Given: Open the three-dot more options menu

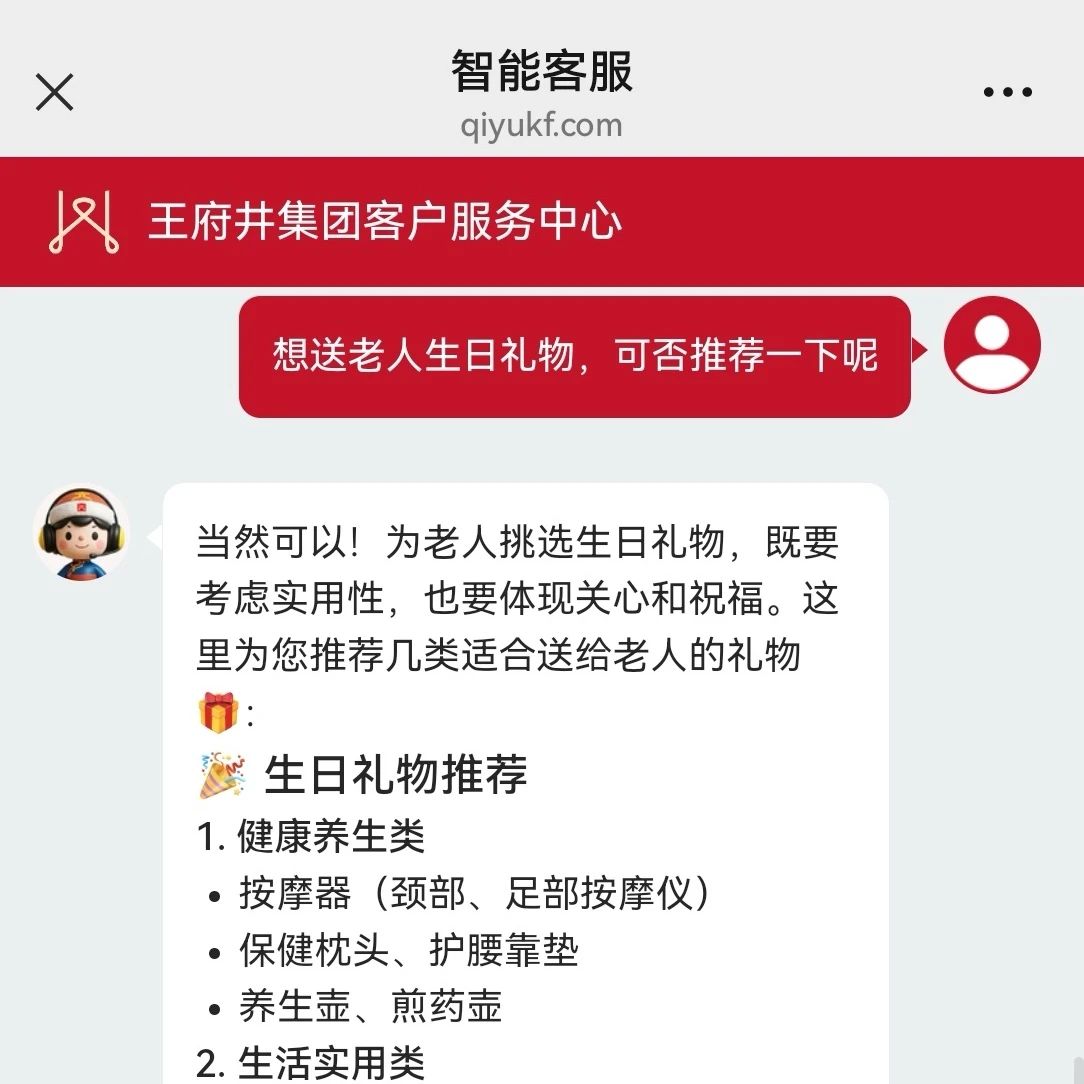Looking at the screenshot, I should [1007, 93].
